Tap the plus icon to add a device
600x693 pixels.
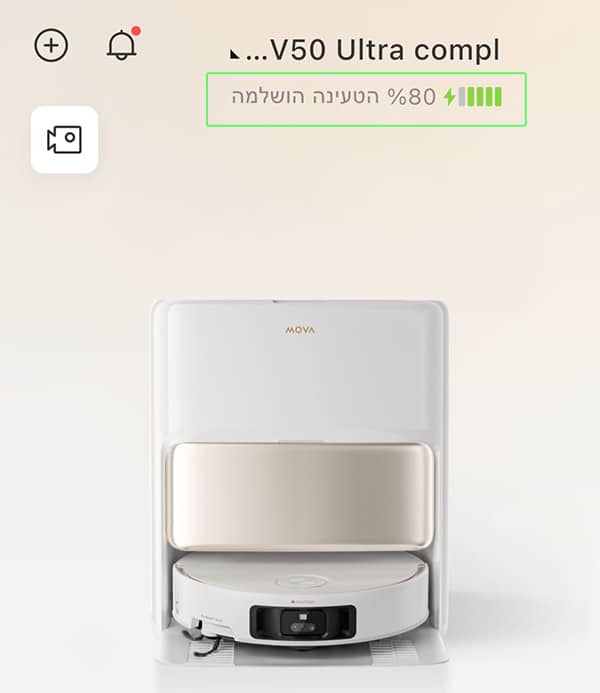[51, 46]
